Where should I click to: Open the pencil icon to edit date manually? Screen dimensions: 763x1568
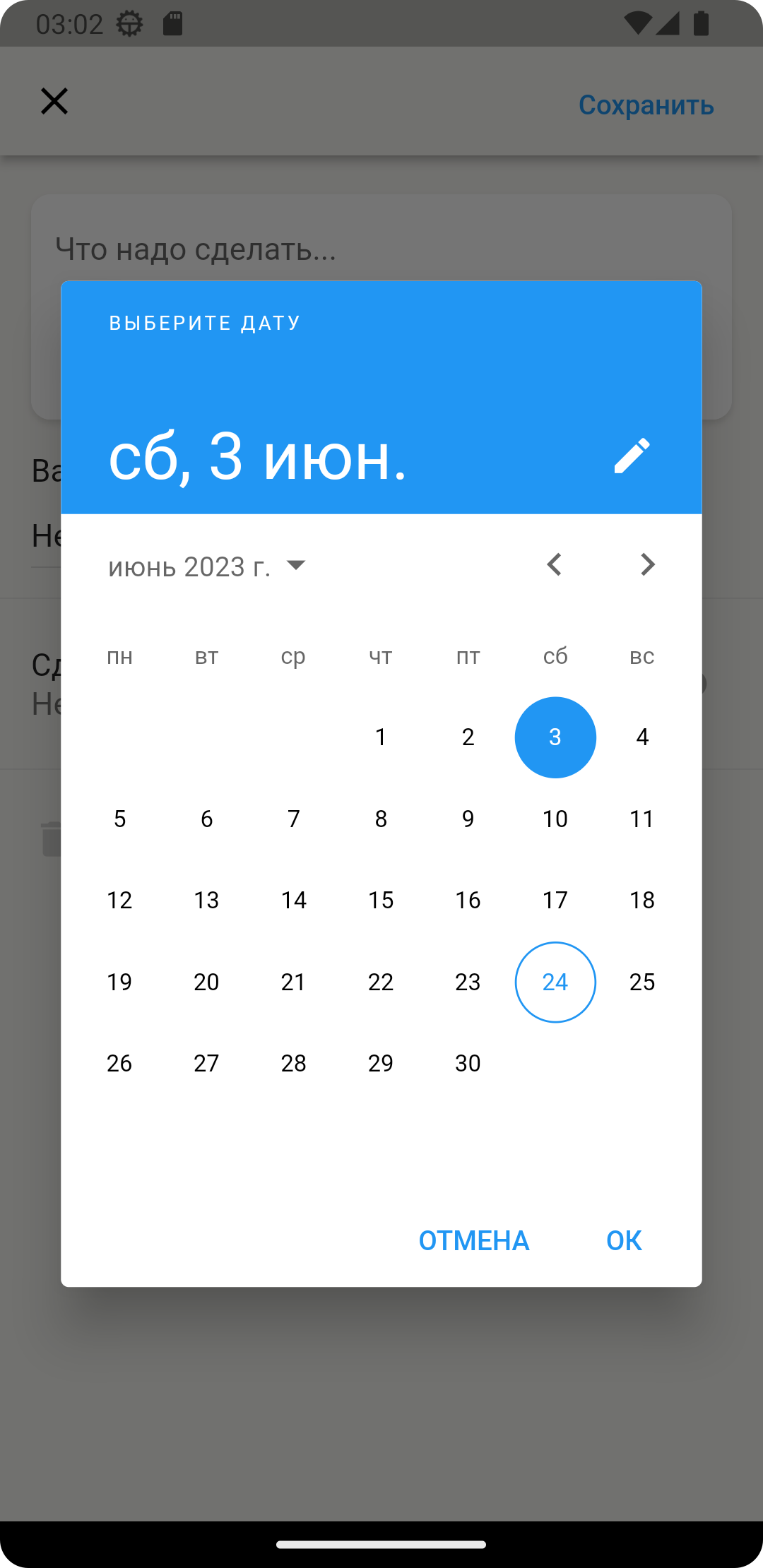632,455
